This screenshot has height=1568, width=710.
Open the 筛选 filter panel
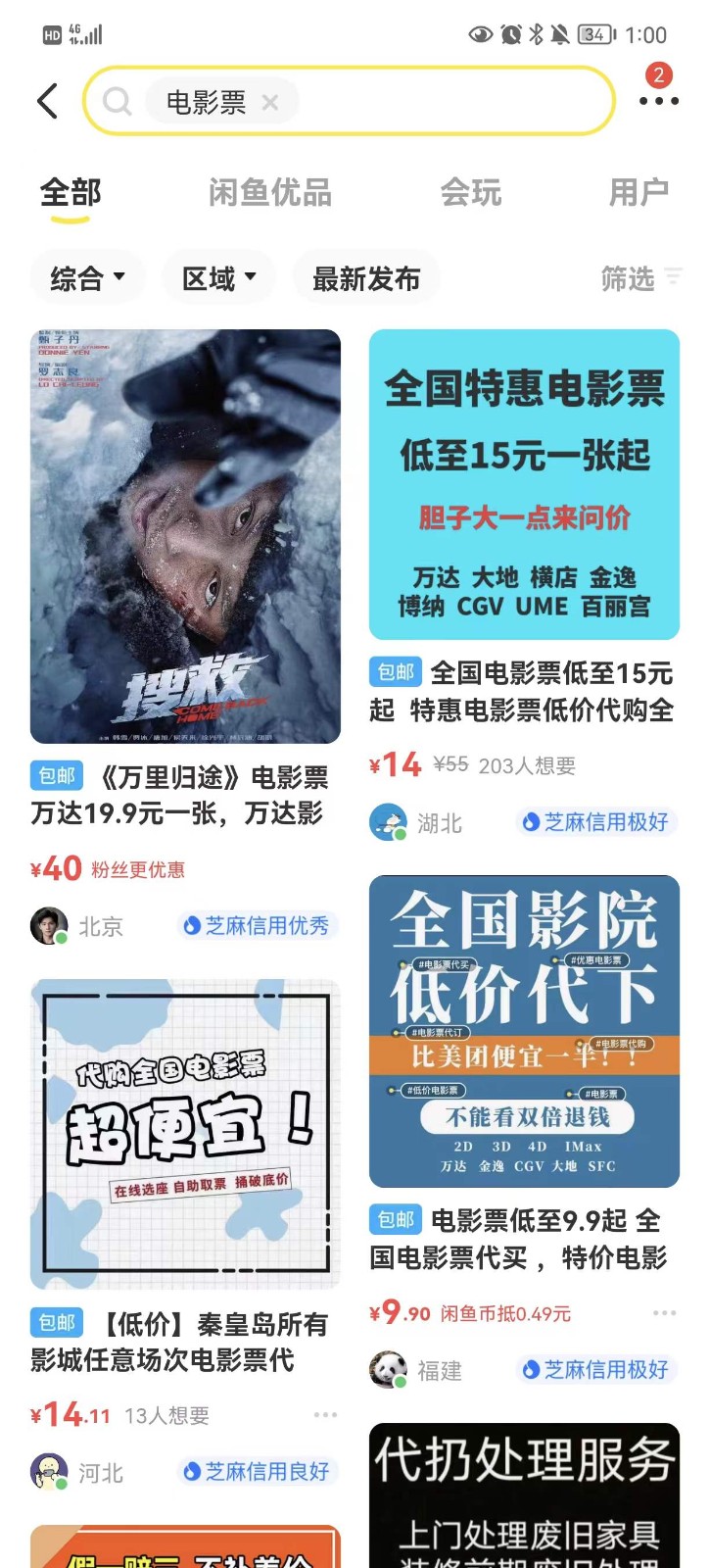[x=640, y=279]
